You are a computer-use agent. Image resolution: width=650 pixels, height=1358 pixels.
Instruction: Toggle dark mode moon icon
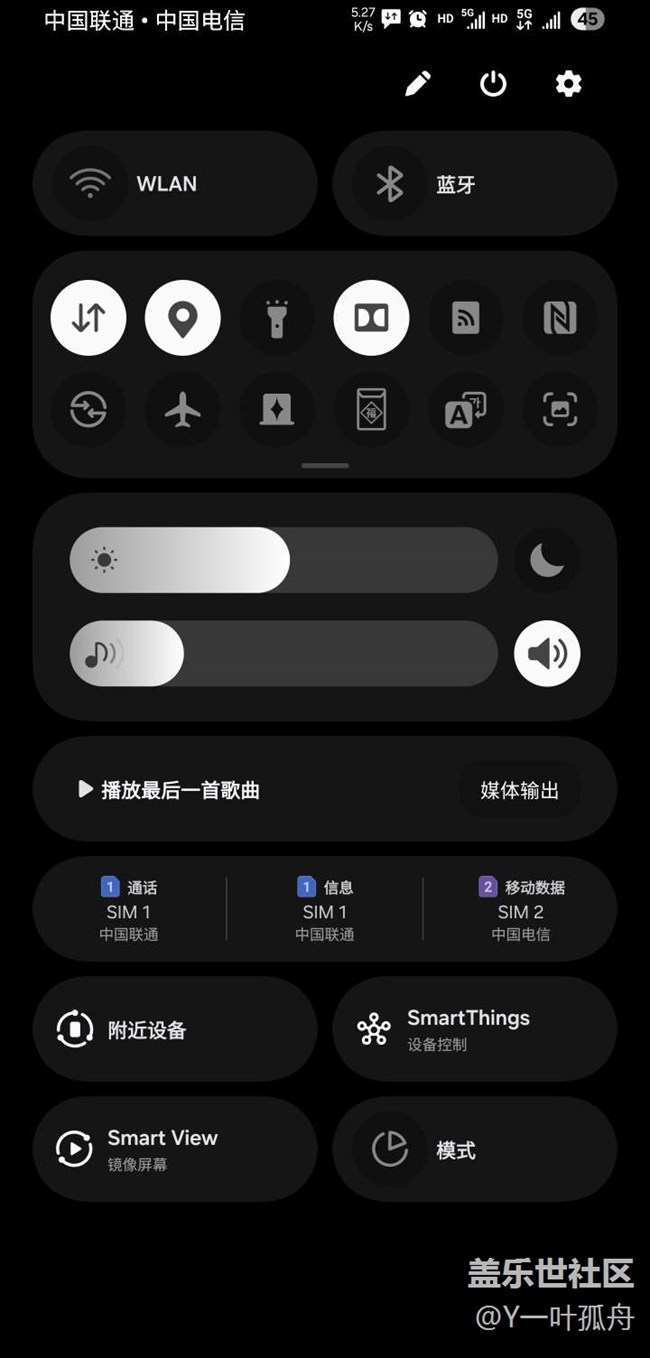pos(547,560)
